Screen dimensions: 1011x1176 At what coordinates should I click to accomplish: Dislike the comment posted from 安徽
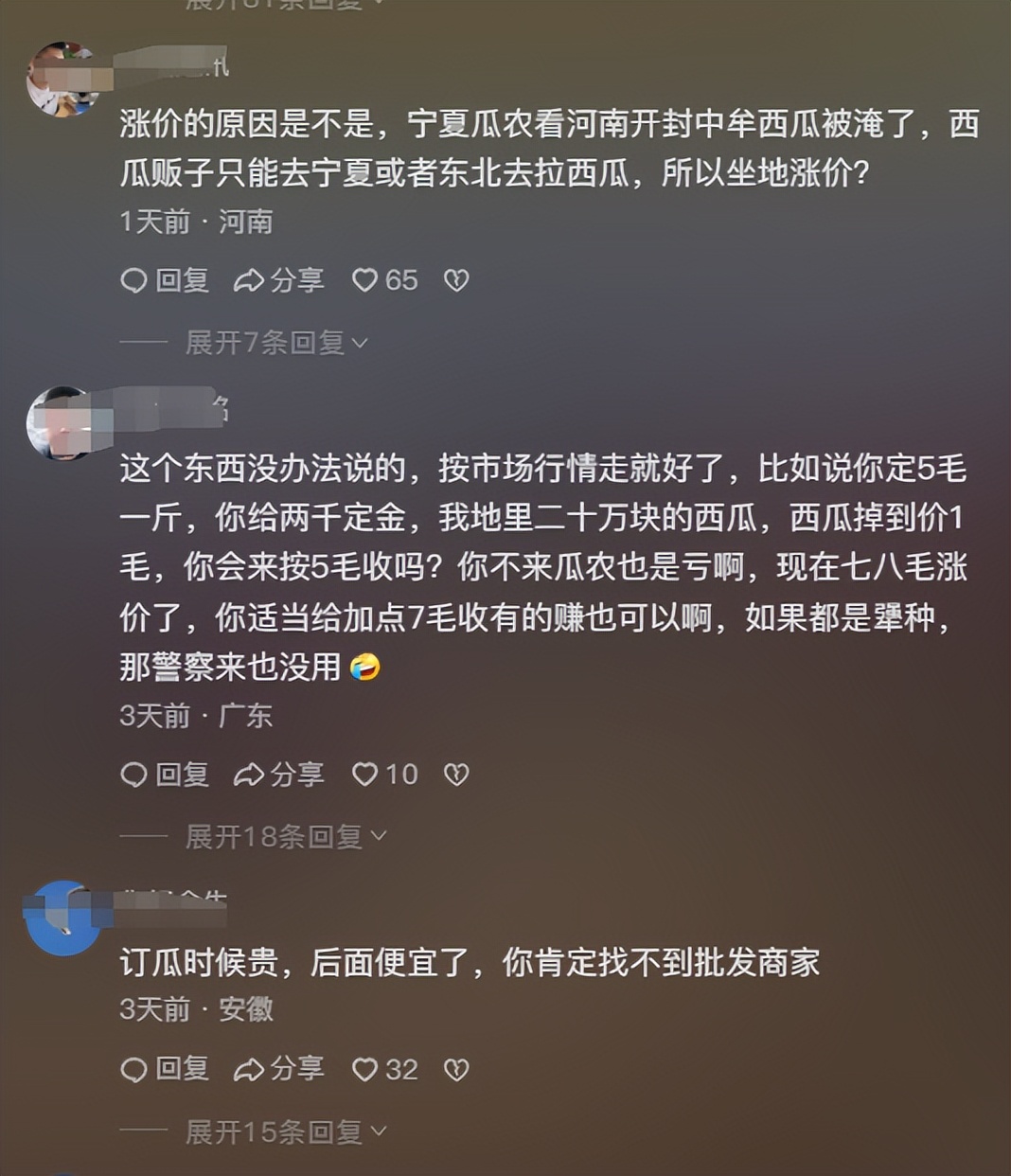coord(456,1069)
